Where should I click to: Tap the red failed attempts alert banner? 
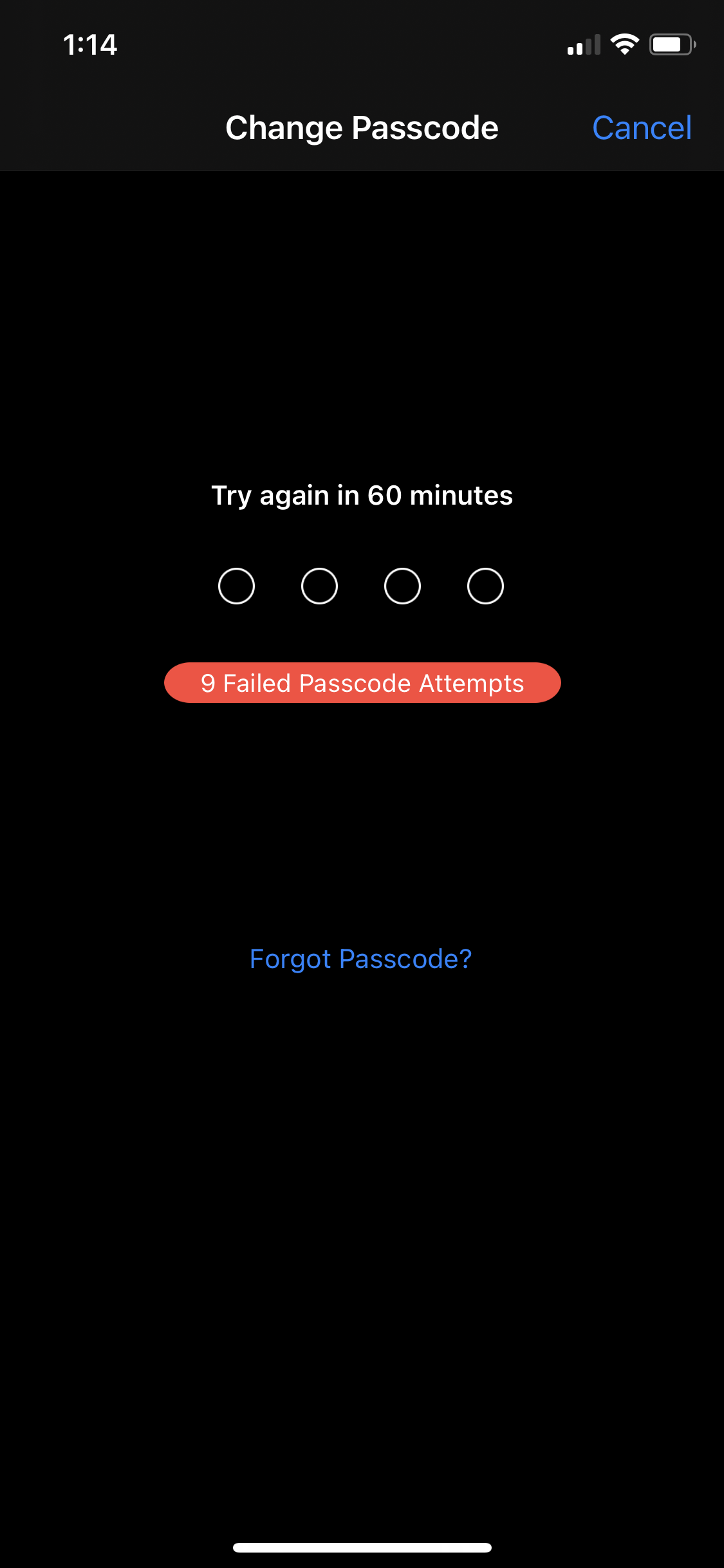[362, 682]
